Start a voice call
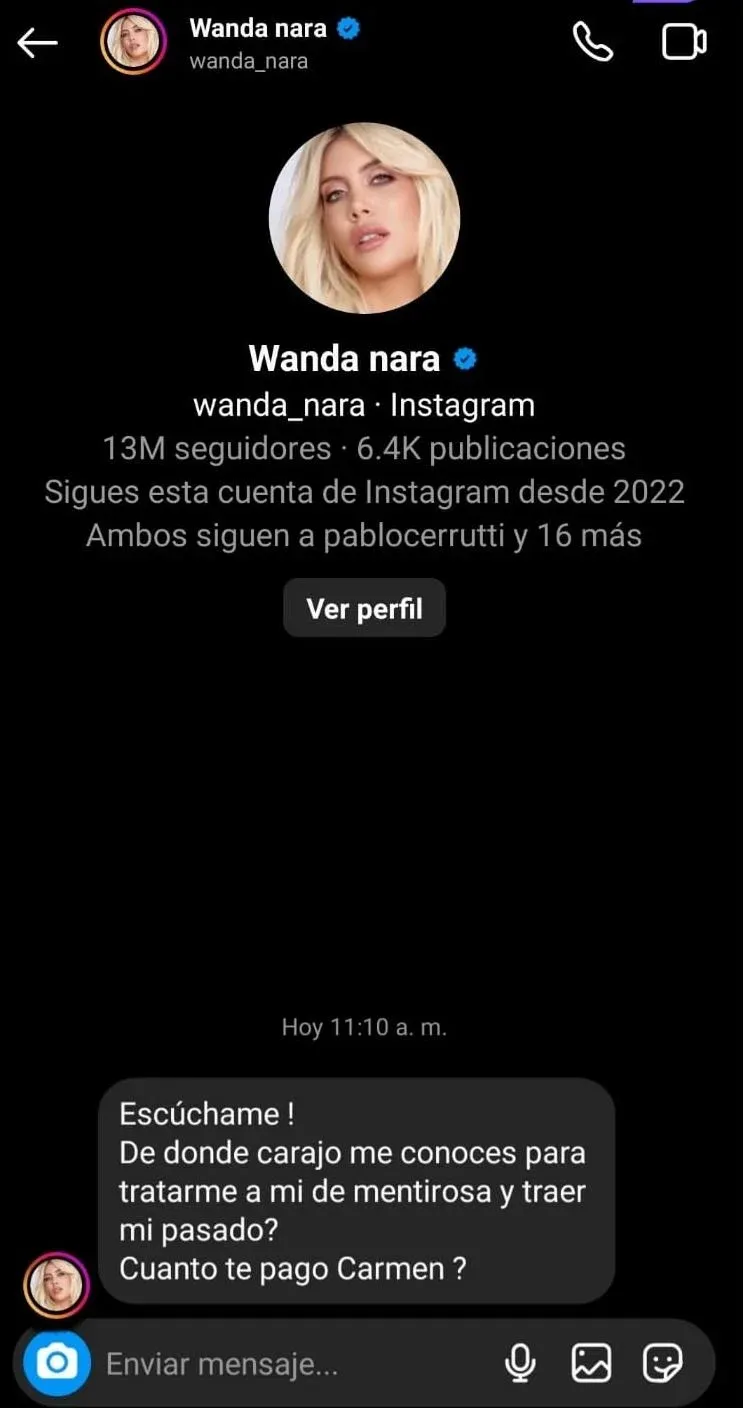Screen dimensions: 744x1408 [592, 42]
